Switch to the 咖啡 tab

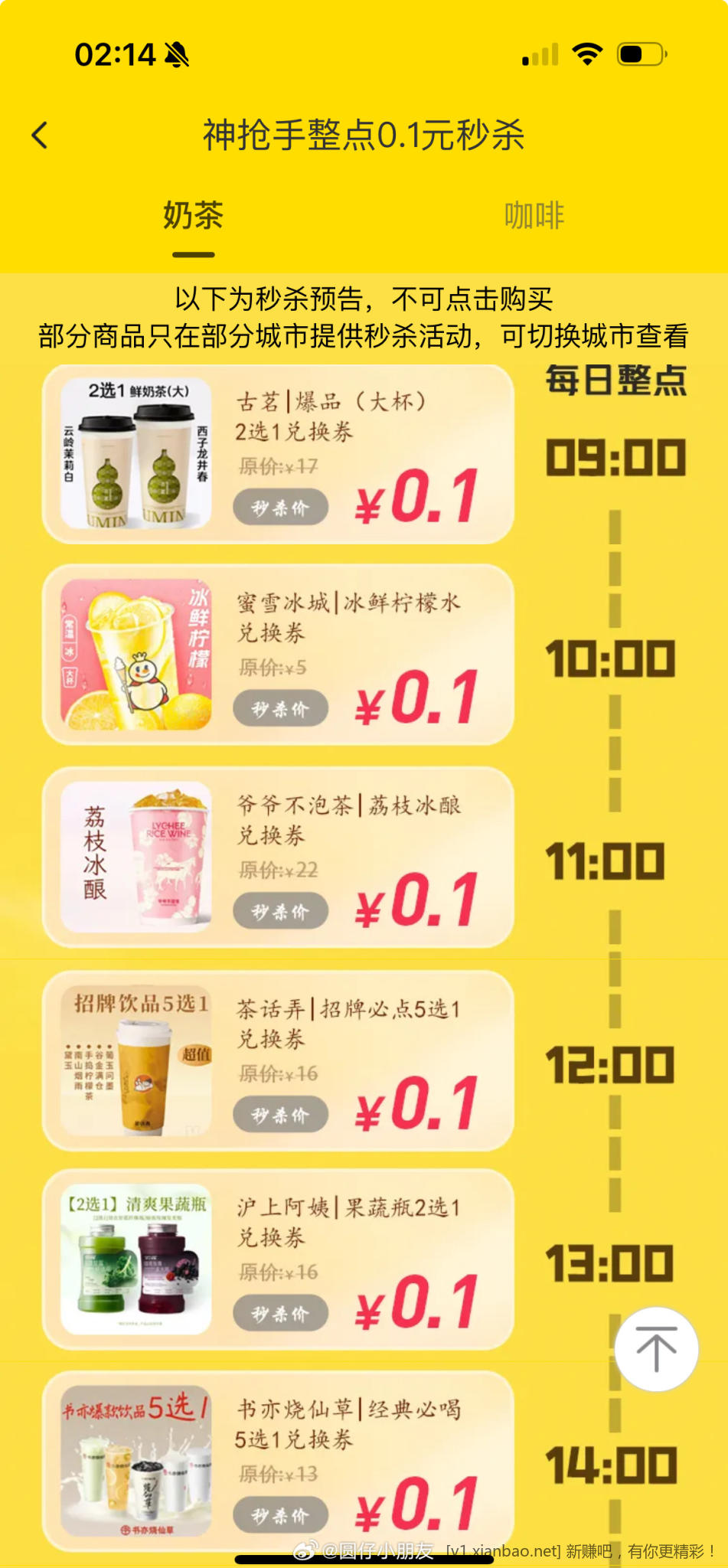point(534,216)
